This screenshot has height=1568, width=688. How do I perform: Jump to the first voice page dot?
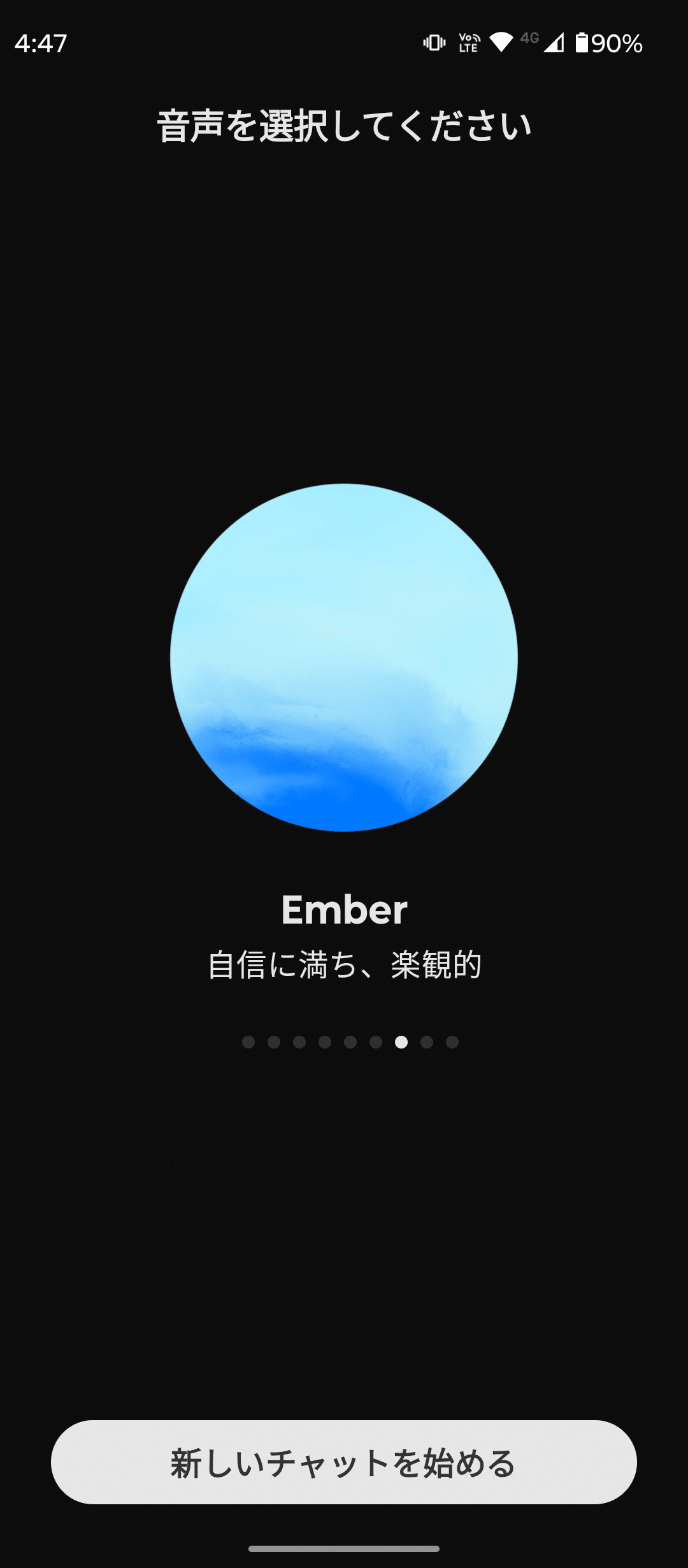click(248, 1042)
